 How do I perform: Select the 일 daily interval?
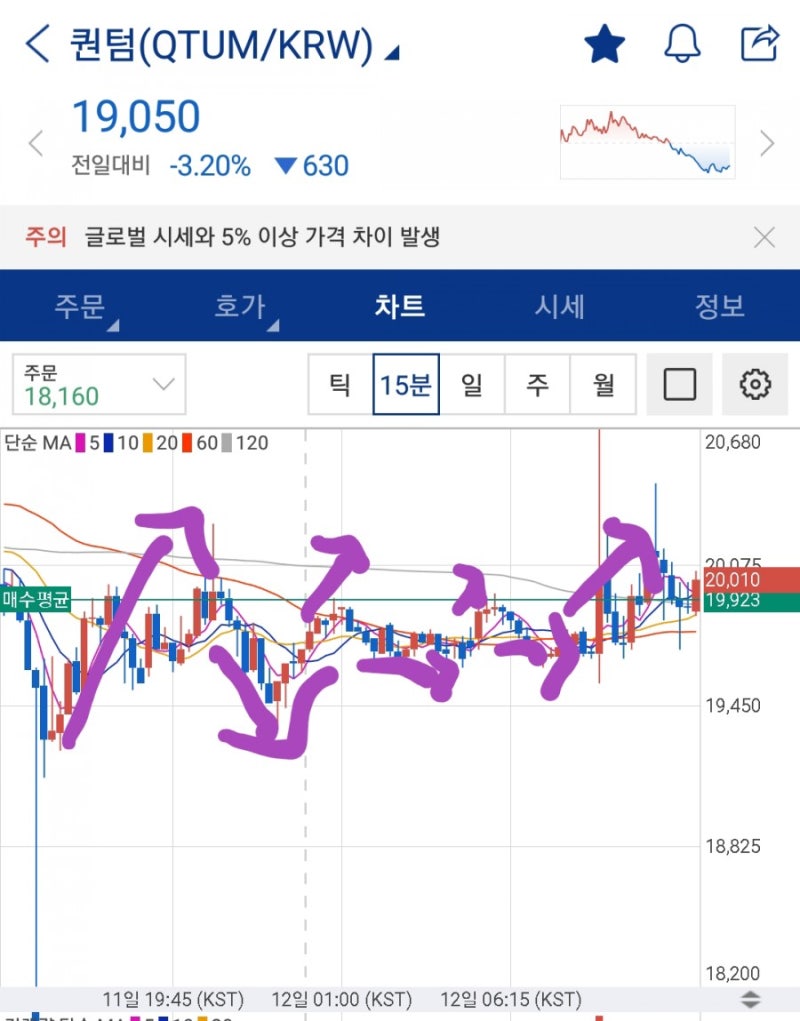pyautogui.click(x=471, y=383)
